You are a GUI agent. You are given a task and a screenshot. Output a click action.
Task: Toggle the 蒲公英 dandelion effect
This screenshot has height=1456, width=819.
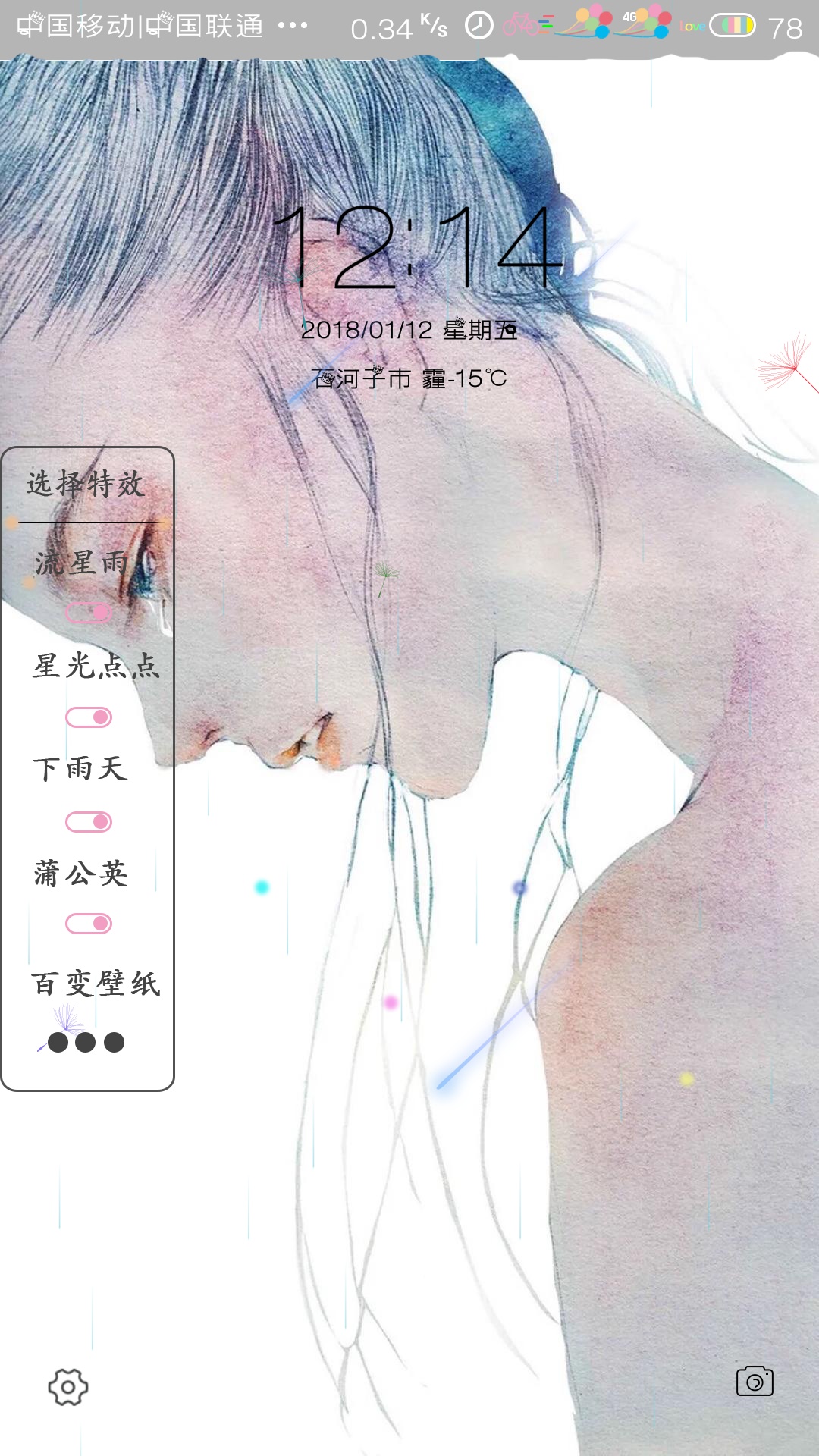(89, 924)
